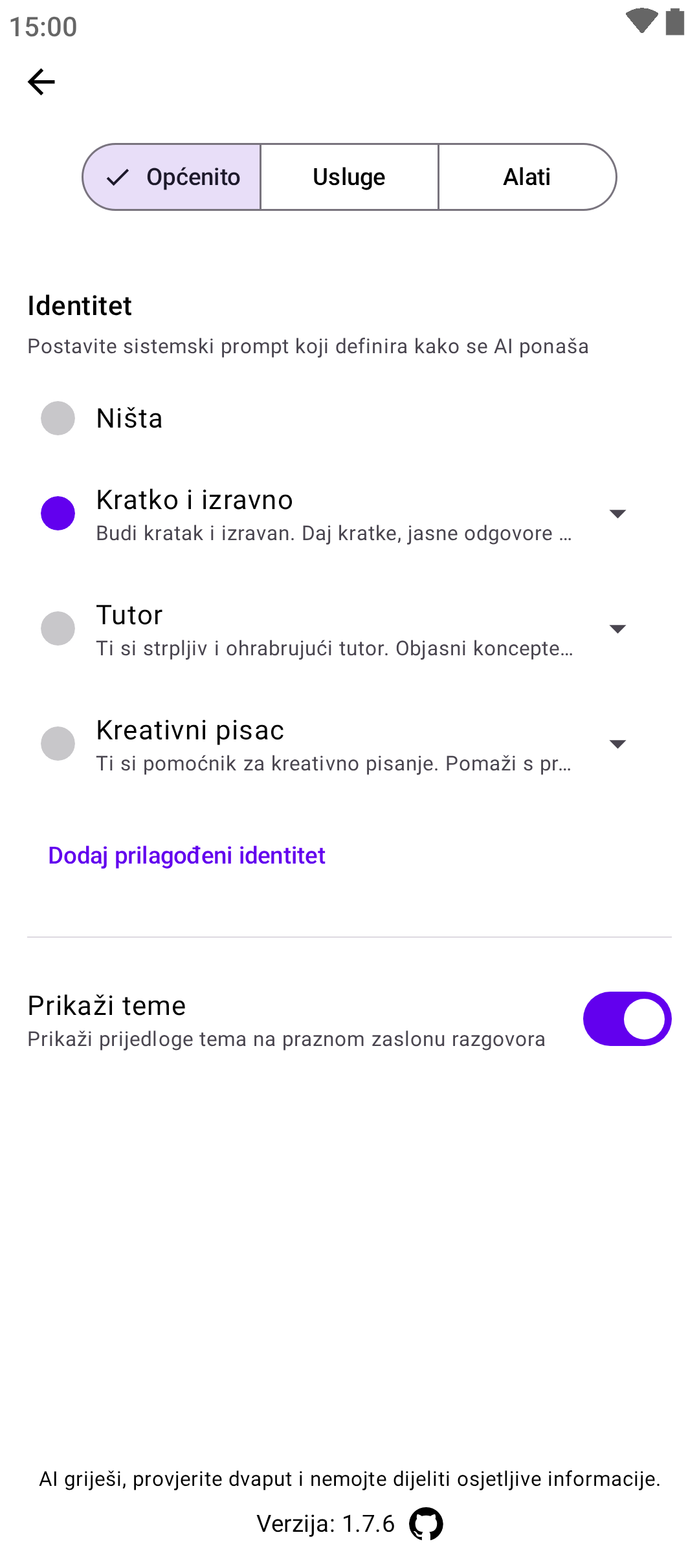Expand the Kreativni pisac prompt
The width and height of the screenshot is (699, 1568).
pos(617,744)
